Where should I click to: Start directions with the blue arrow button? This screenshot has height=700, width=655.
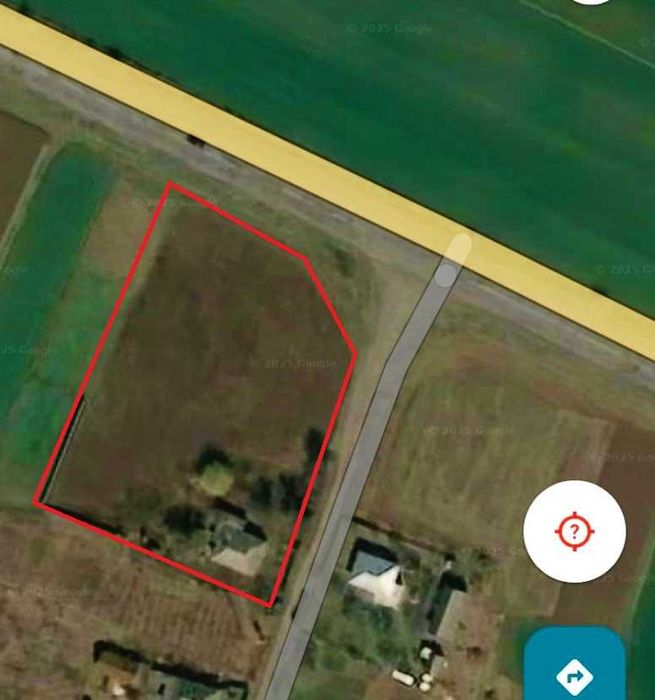(x=574, y=673)
